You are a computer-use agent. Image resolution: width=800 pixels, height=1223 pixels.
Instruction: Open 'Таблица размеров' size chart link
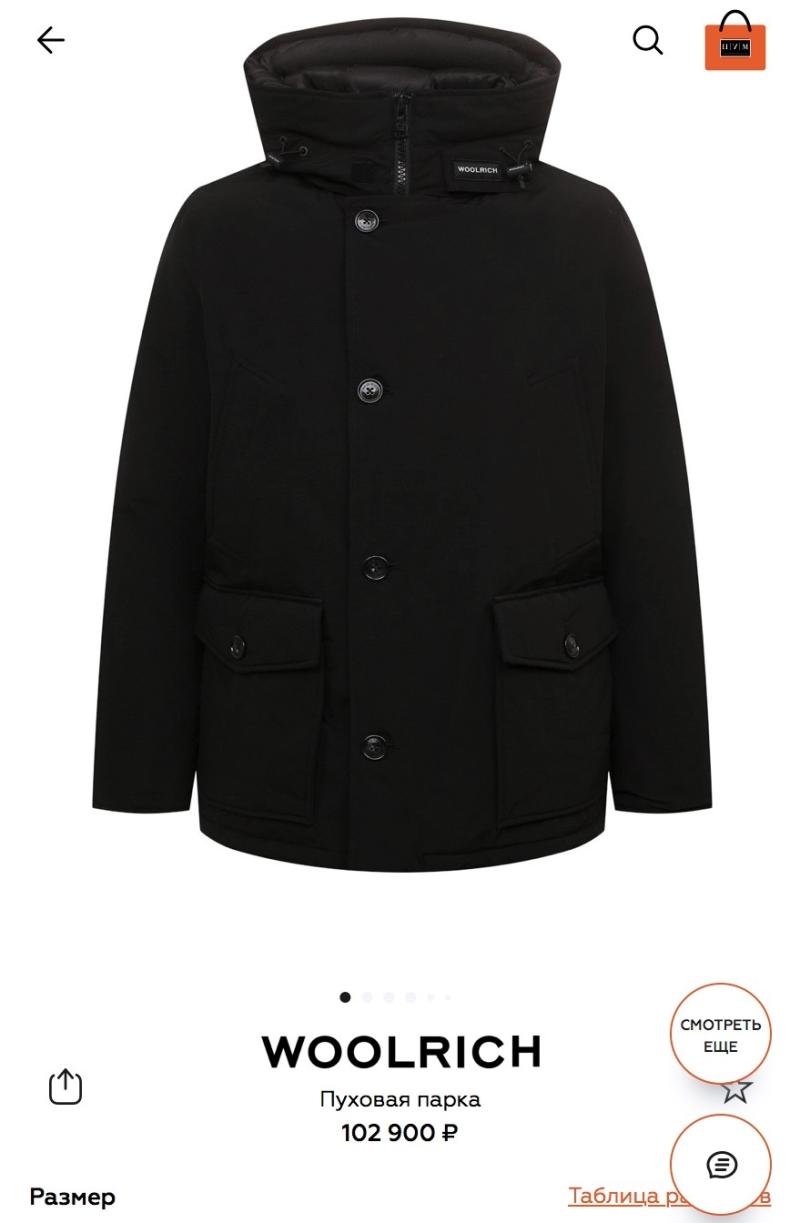pyautogui.click(x=620, y=1196)
